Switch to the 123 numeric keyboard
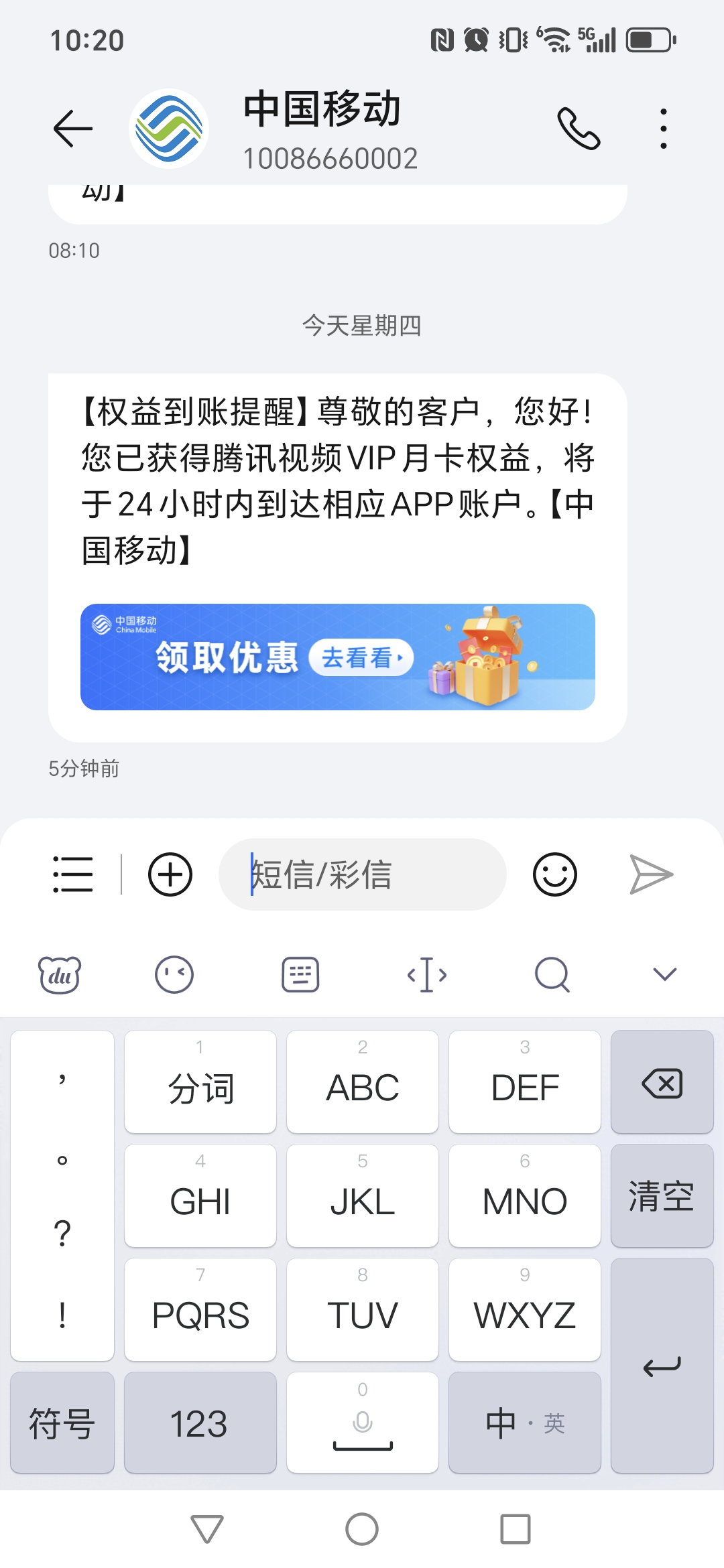 [200, 1423]
